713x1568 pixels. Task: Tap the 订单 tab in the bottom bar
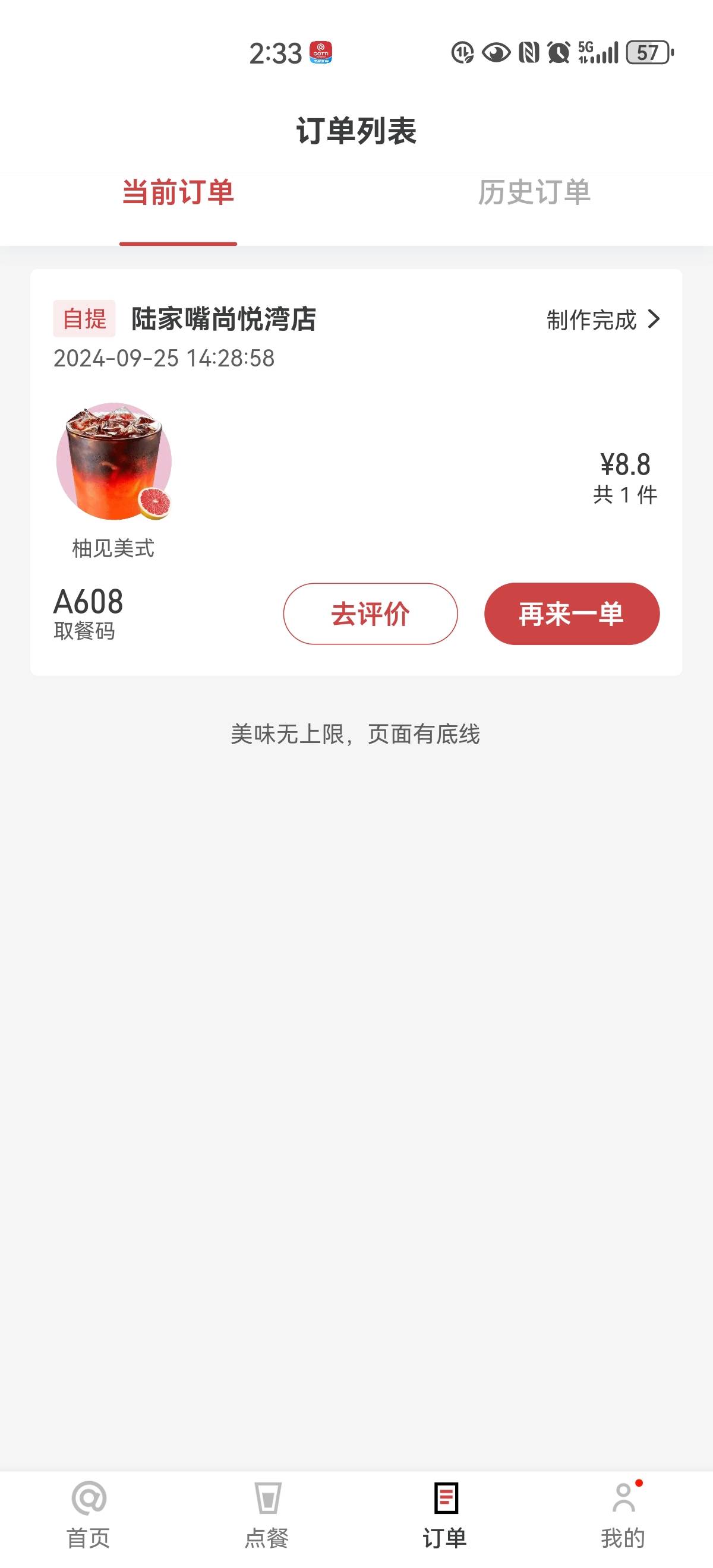point(445,1516)
